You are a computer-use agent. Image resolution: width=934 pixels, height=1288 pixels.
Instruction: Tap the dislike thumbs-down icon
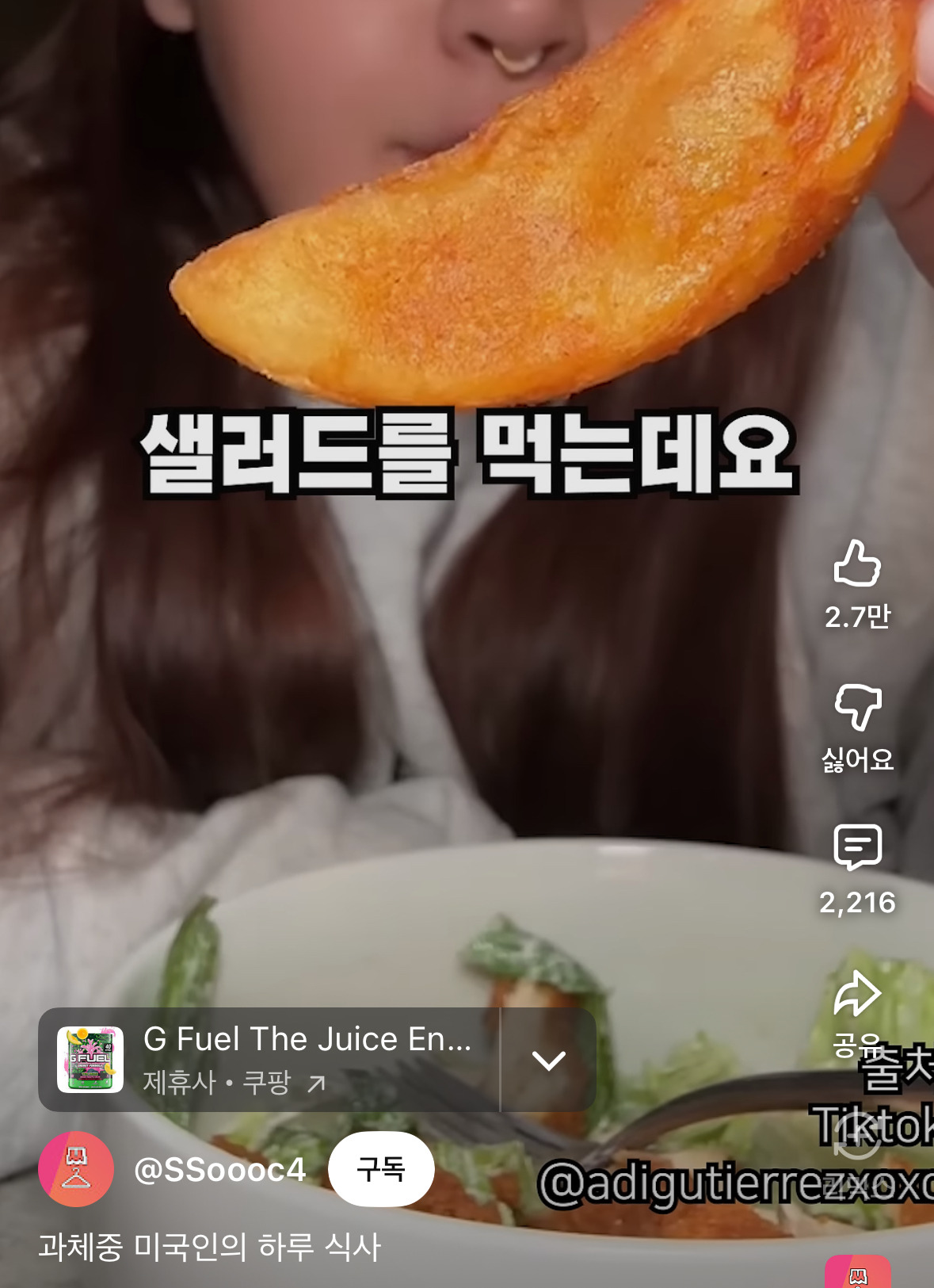857,707
